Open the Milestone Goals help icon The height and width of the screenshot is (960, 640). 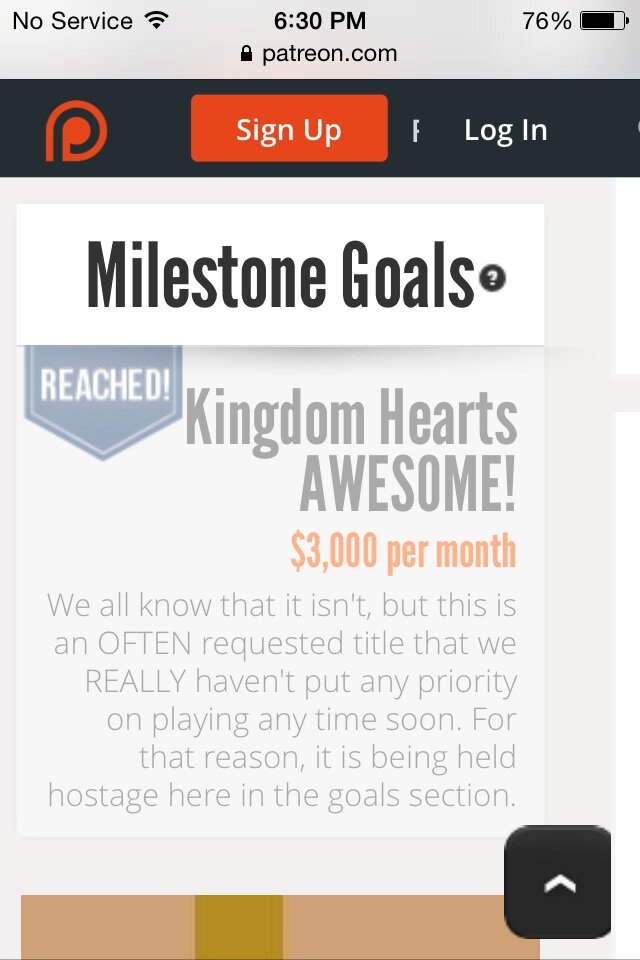(x=492, y=277)
